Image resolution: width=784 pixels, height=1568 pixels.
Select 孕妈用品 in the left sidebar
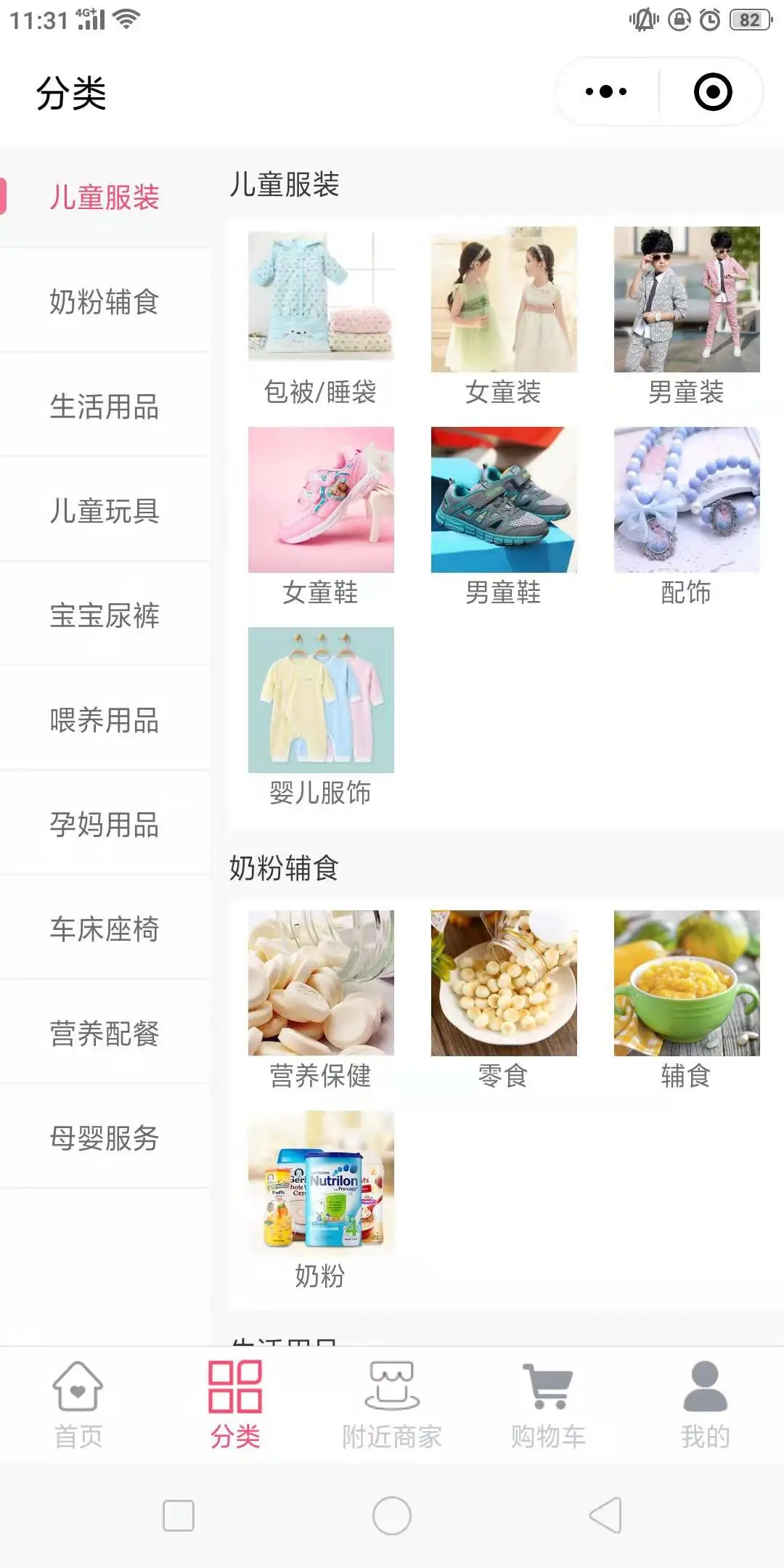pos(105,825)
